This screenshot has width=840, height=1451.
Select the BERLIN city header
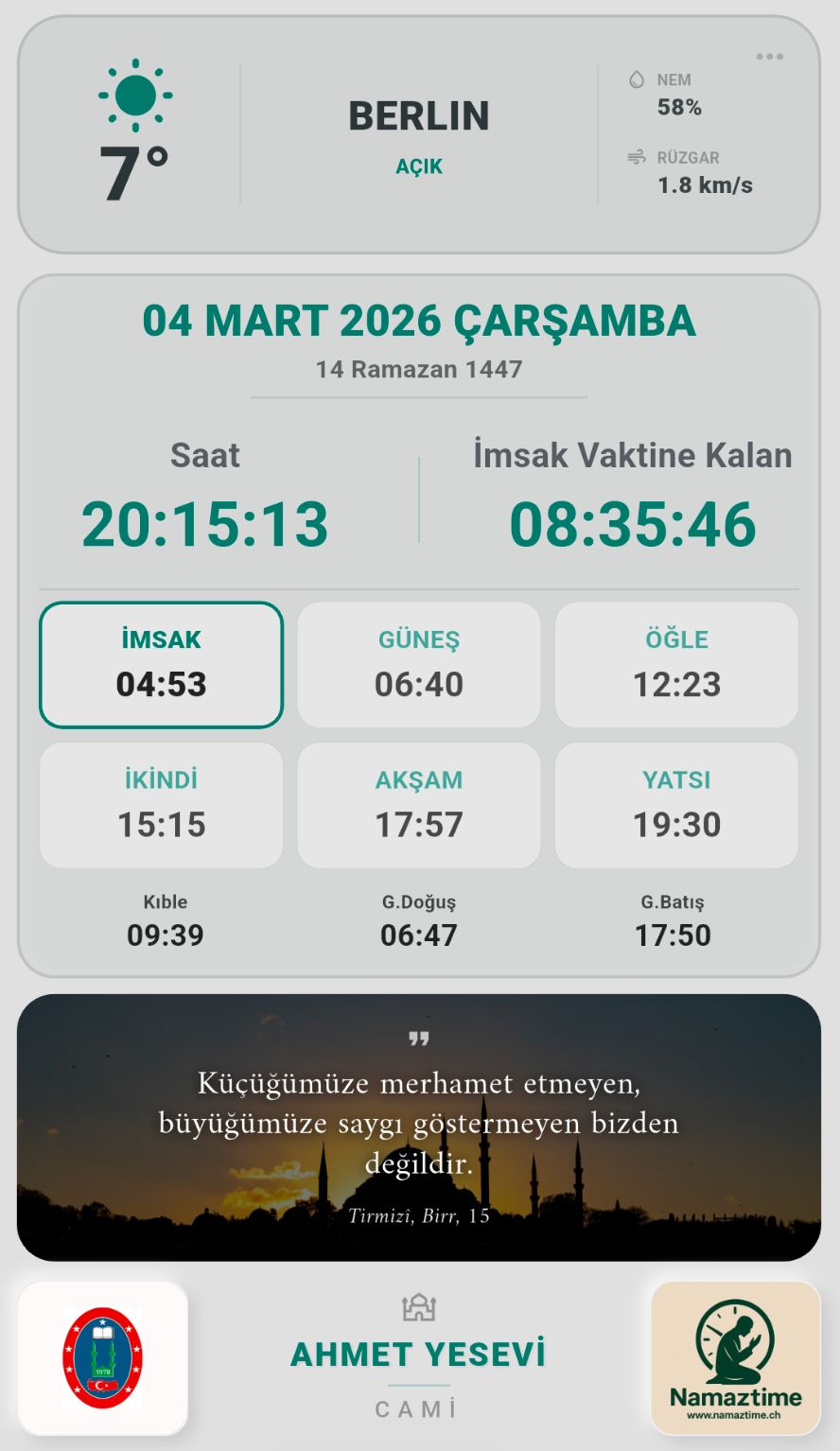(x=420, y=115)
